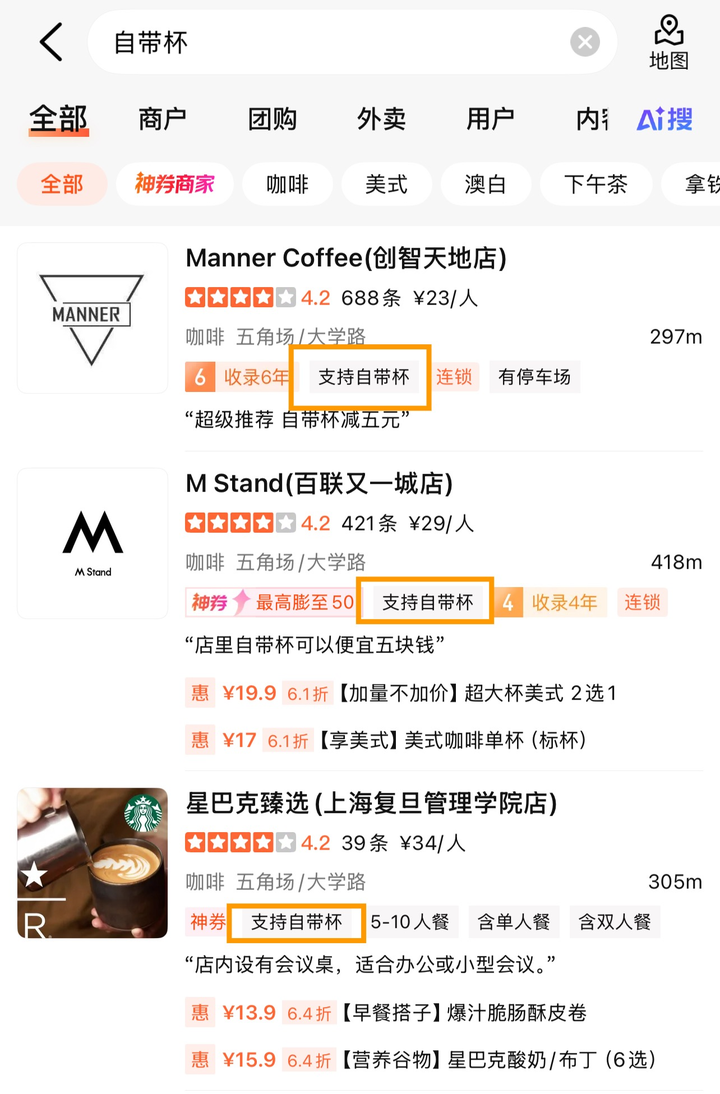This screenshot has height=1094, width=720.
Task: Select the 神券商家 filter chip
Action: 175,185
